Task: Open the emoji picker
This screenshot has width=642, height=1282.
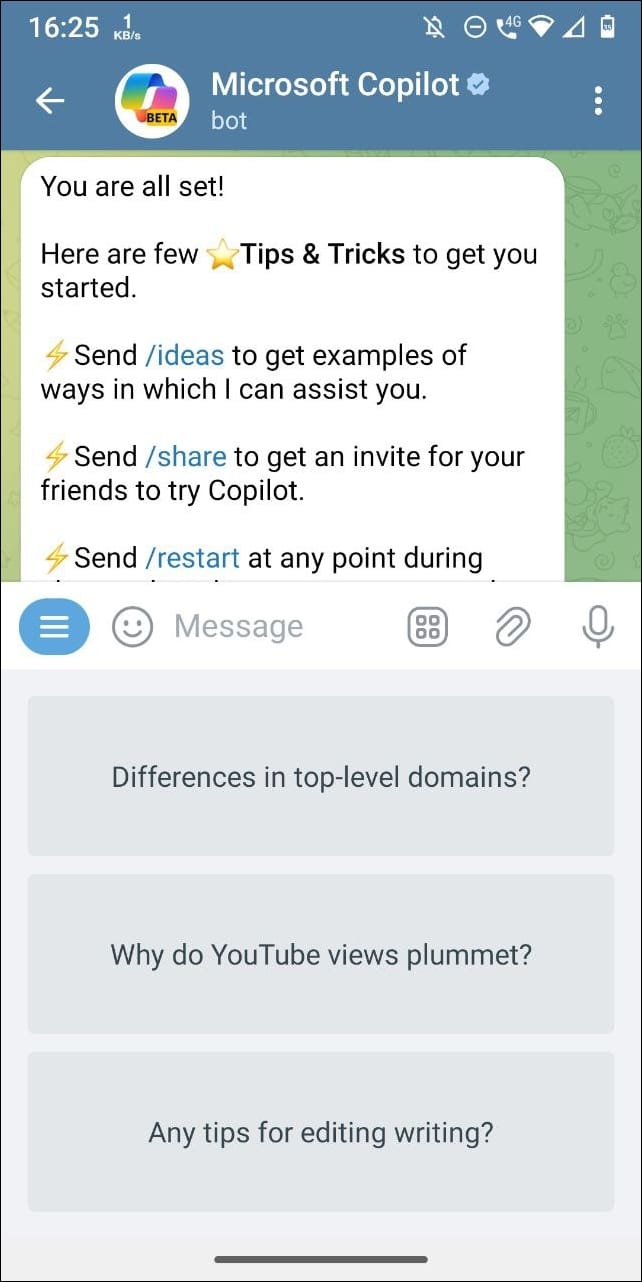Action: [132, 627]
